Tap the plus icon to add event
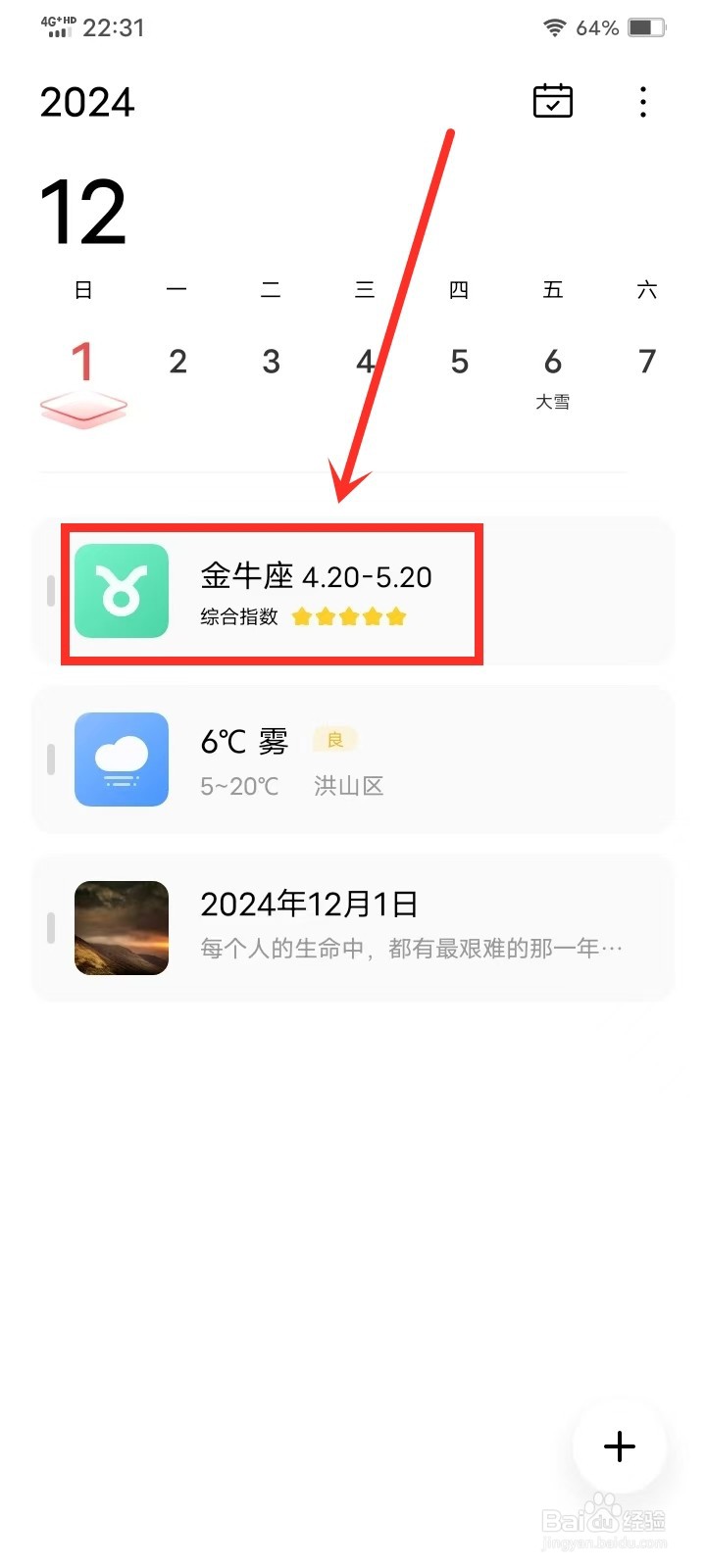 619,1445
